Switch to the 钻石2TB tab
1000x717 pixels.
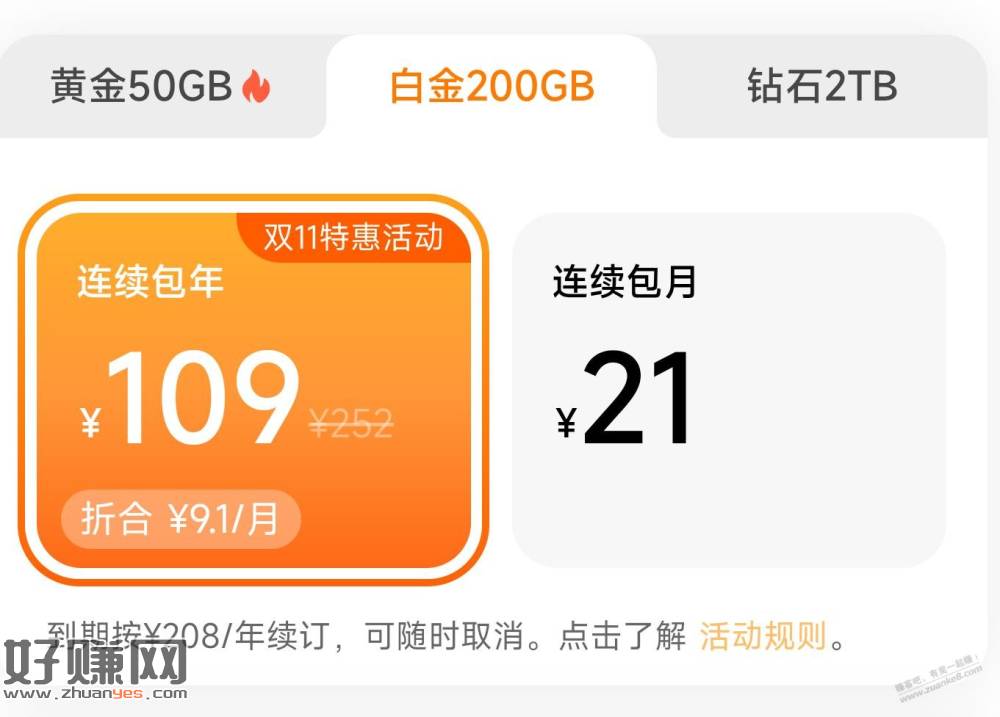pyautogui.click(x=822, y=88)
